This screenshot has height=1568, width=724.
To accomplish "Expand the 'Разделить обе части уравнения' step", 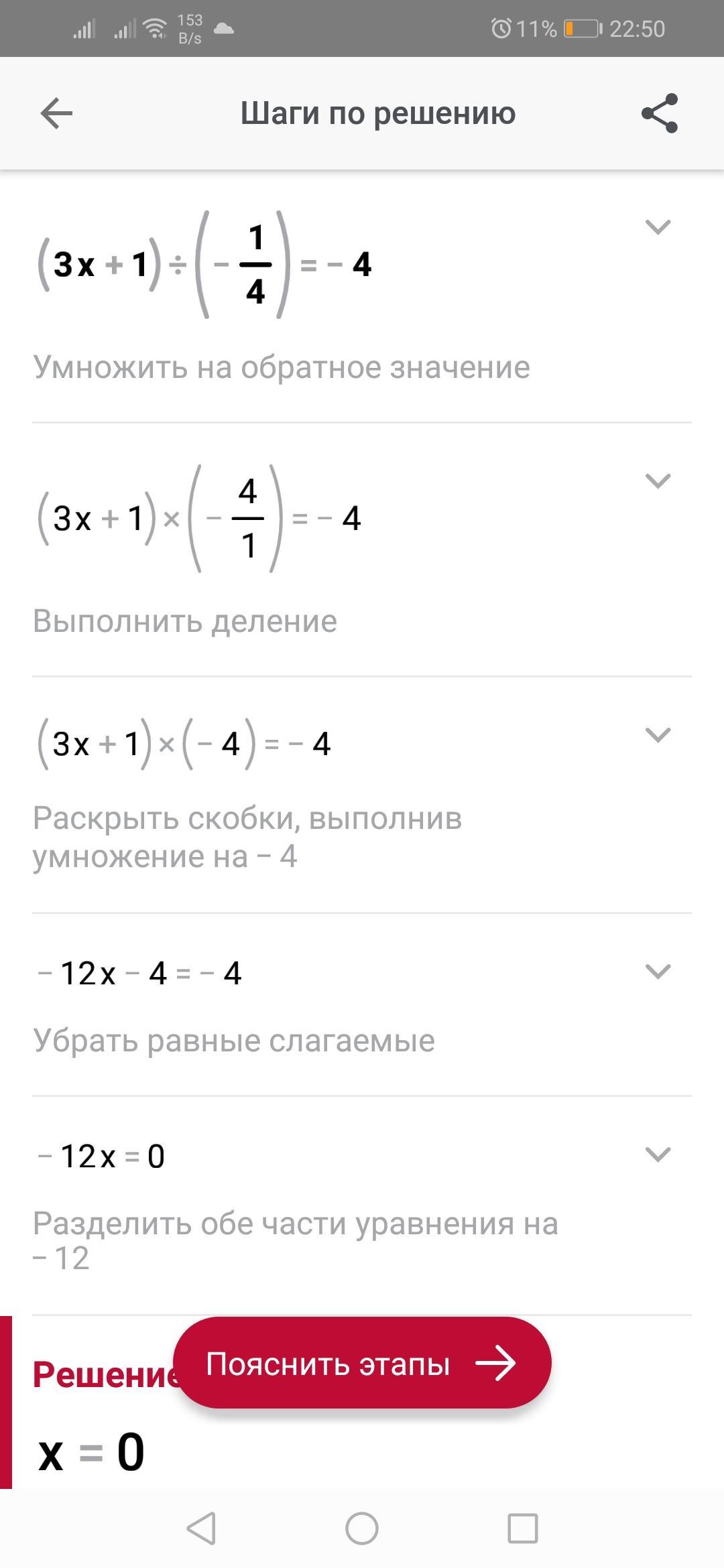I will 657,1155.
